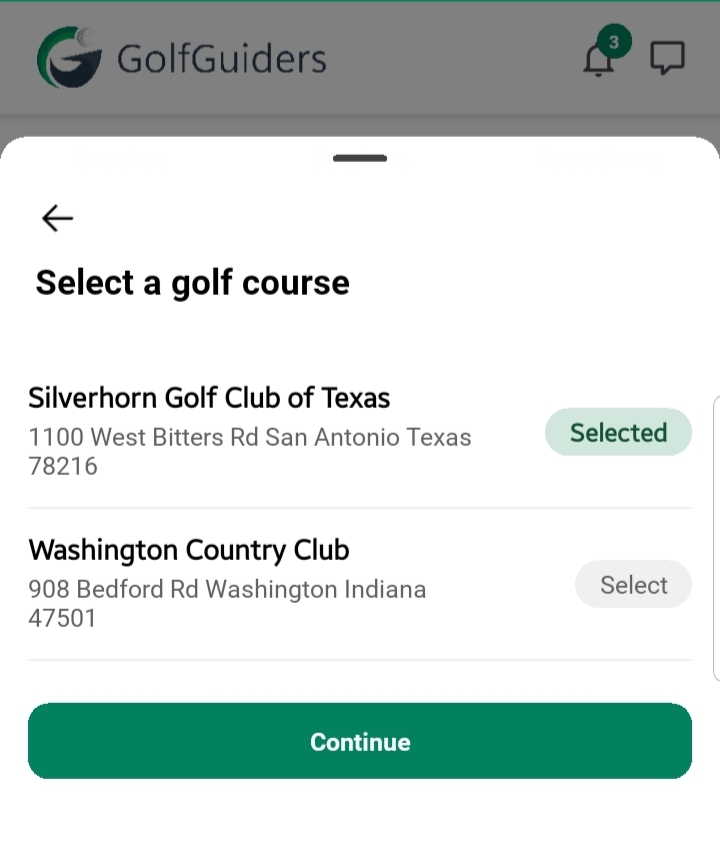The image size is (720, 842).
Task: Tap Selected for Silverhorn Golf Club
Action: coord(618,432)
